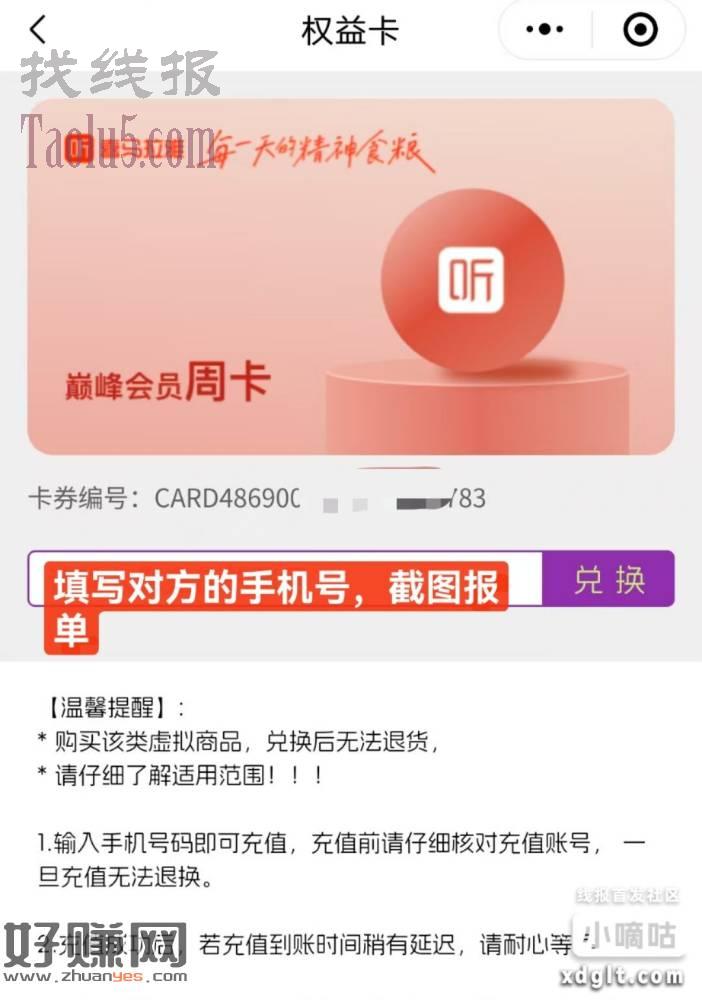The height and width of the screenshot is (1000, 702).
Task: Go back from the 权益卡 page
Action: 38,30
